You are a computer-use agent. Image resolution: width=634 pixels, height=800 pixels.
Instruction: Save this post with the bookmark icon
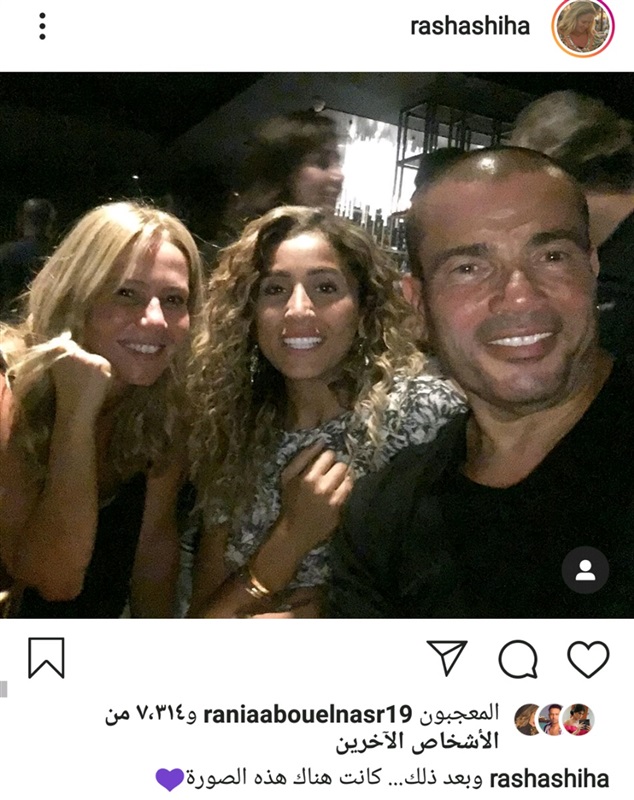[x=45, y=659]
